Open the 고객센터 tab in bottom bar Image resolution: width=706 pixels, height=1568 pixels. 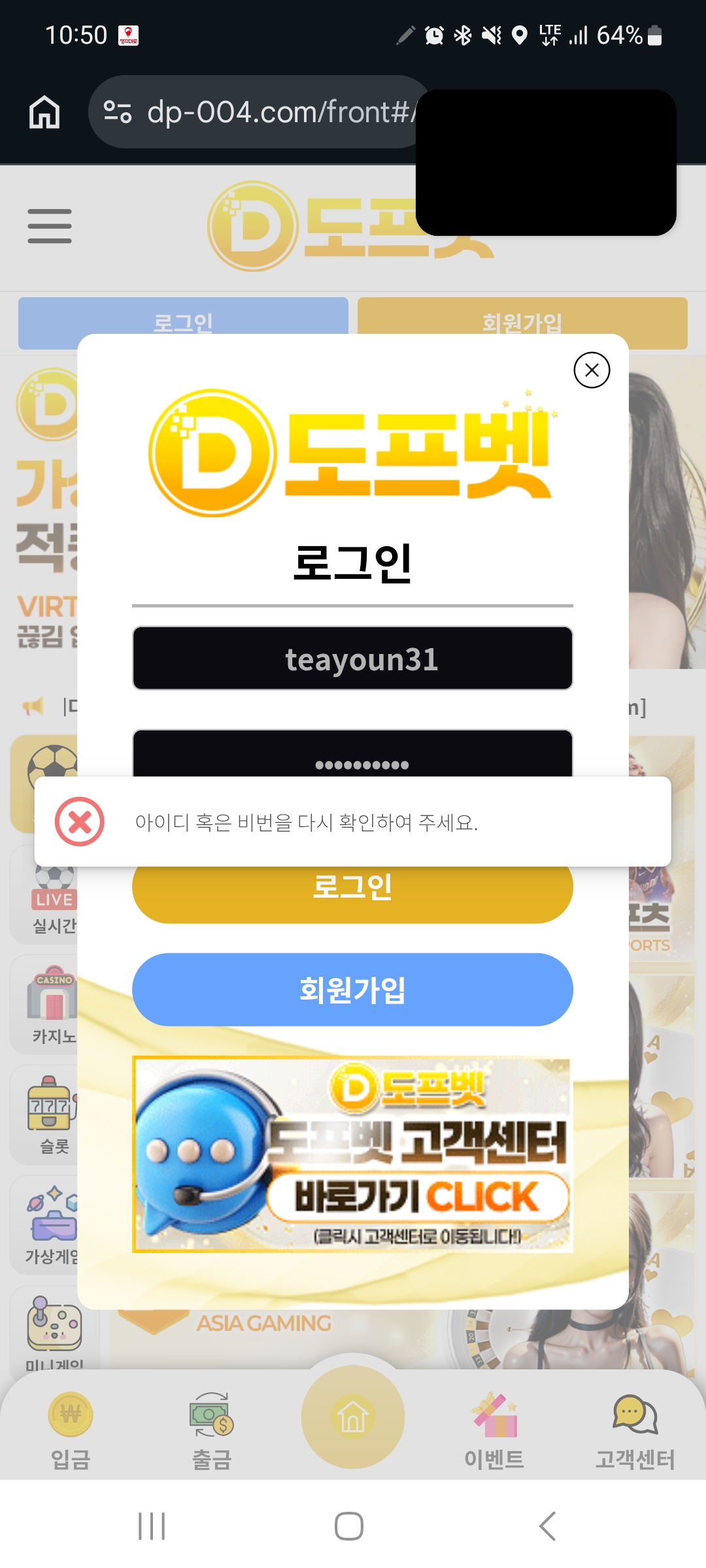click(635, 1431)
